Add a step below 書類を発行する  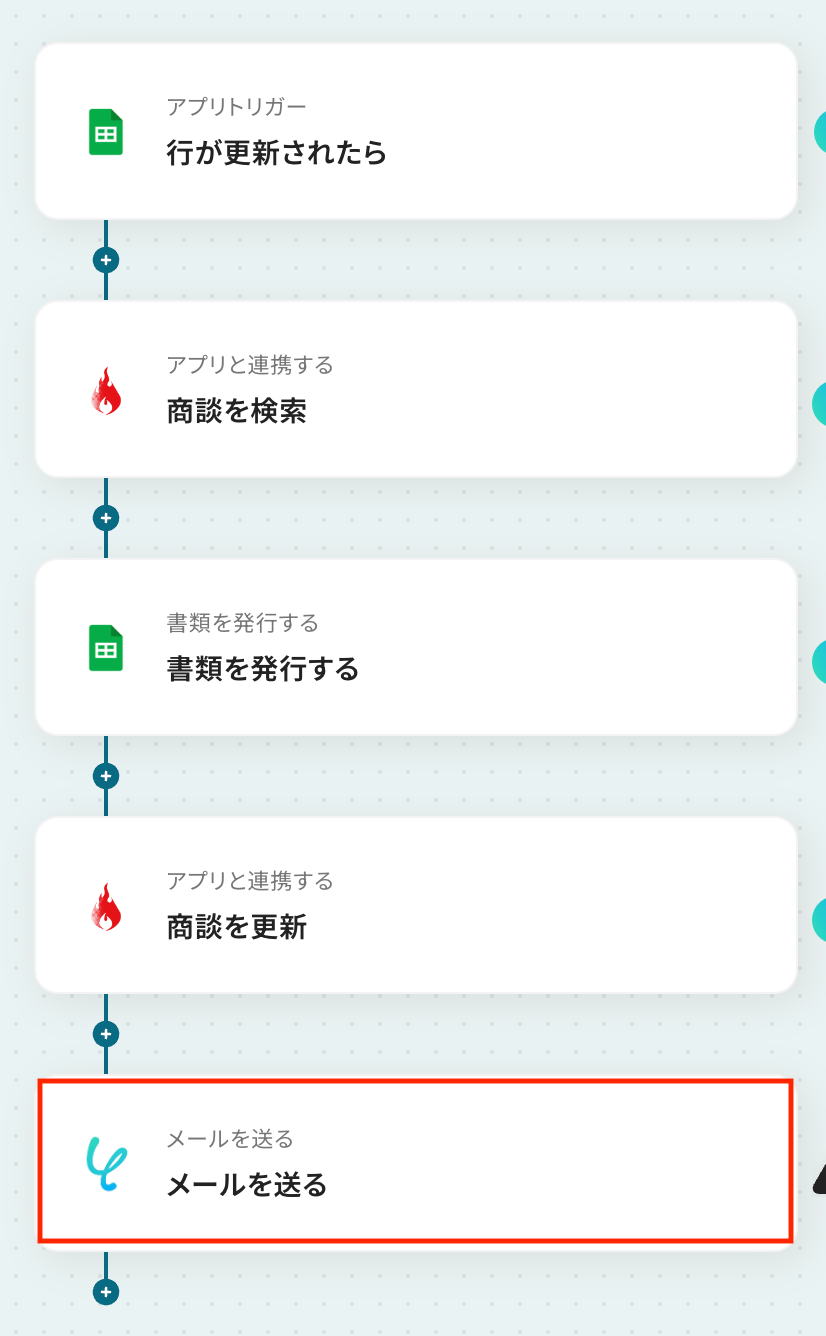tap(106, 776)
